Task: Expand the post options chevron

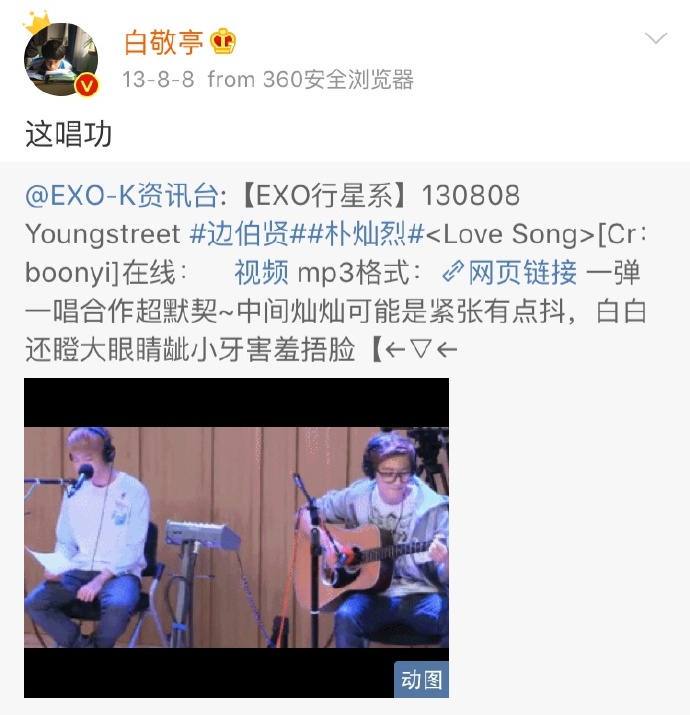Action: [x=656, y=39]
